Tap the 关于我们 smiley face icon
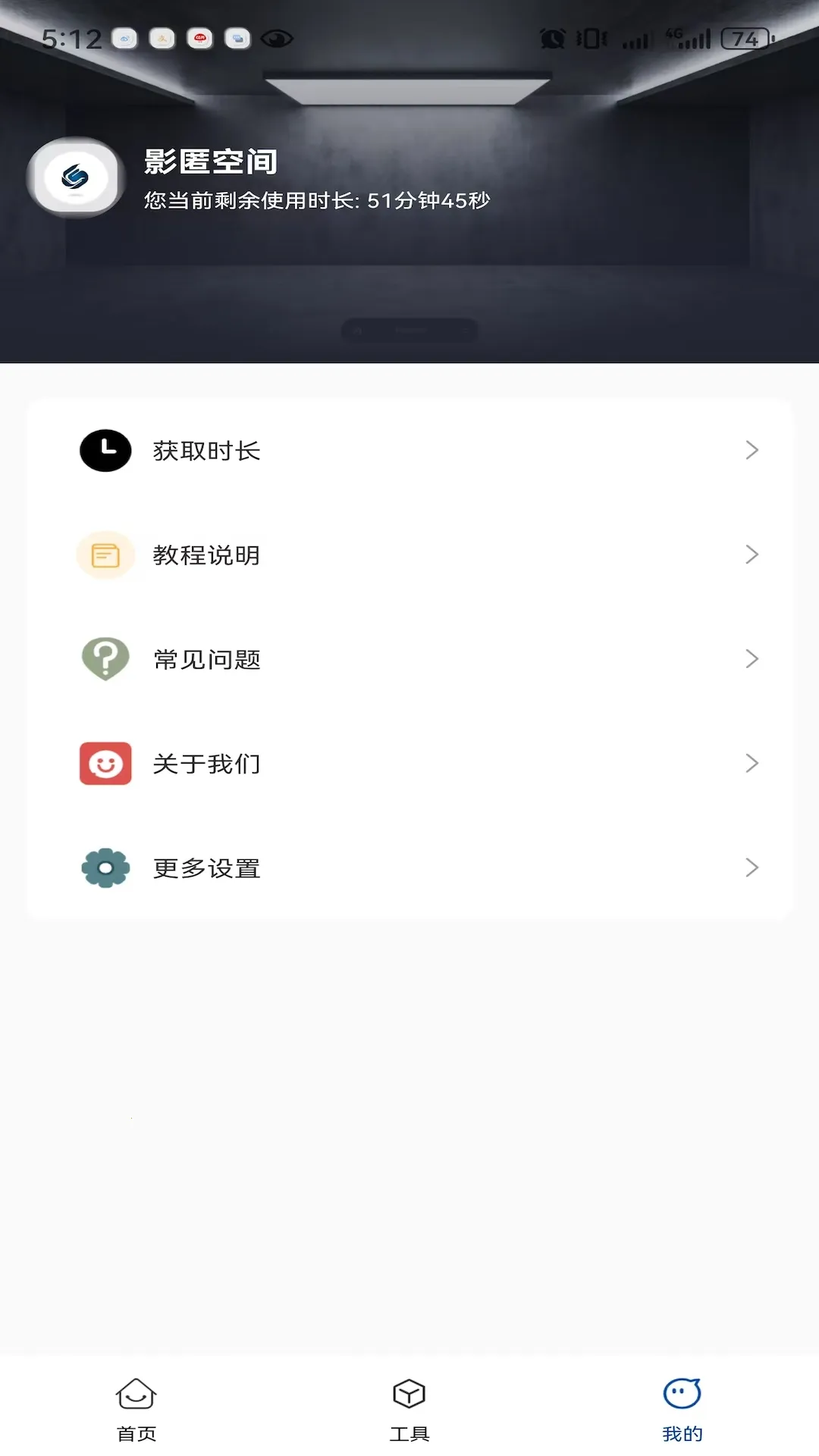 pos(105,764)
